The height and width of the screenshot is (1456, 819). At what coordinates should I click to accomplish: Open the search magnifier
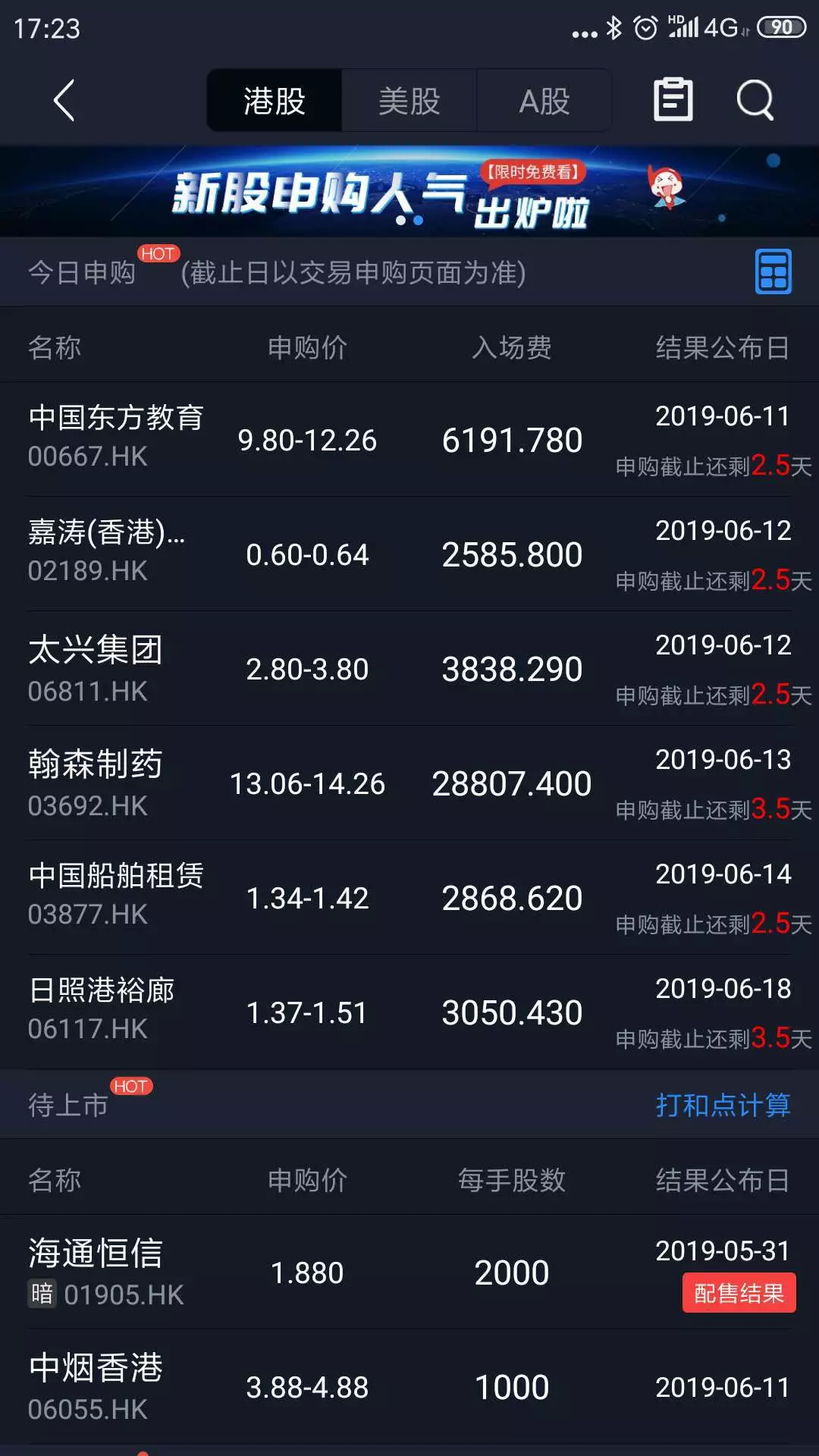tap(755, 100)
